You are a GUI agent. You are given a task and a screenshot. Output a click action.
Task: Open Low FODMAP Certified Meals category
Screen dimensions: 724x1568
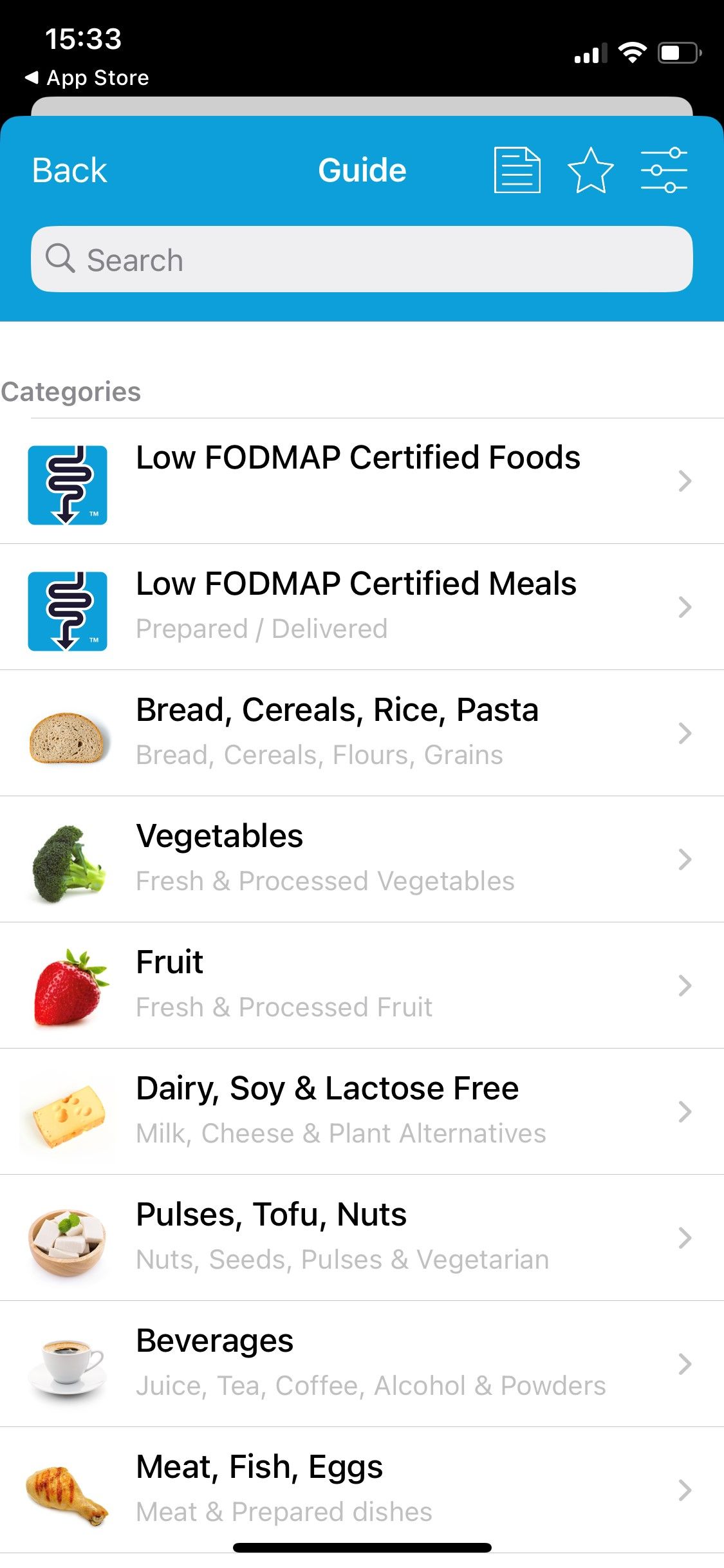coord(358,607)
